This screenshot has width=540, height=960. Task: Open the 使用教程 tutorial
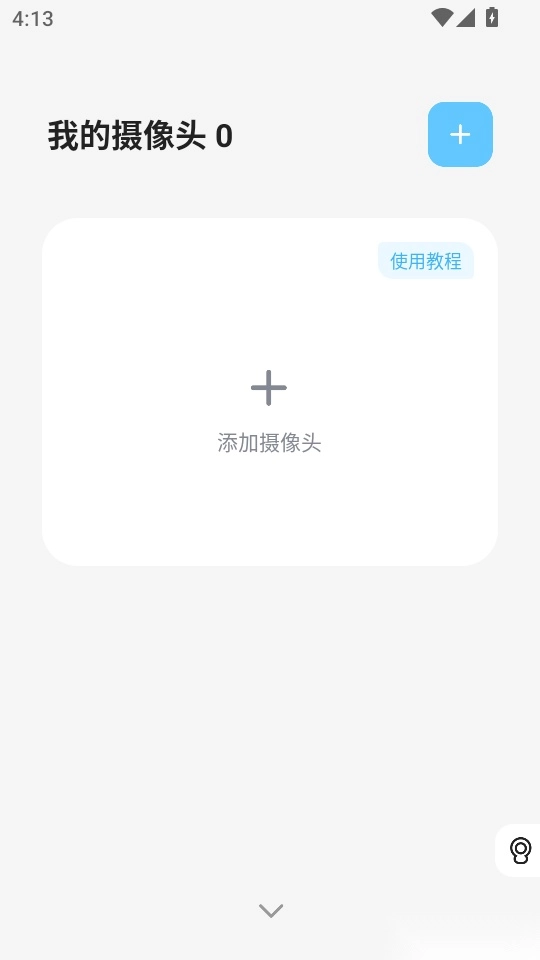point(426,261)
